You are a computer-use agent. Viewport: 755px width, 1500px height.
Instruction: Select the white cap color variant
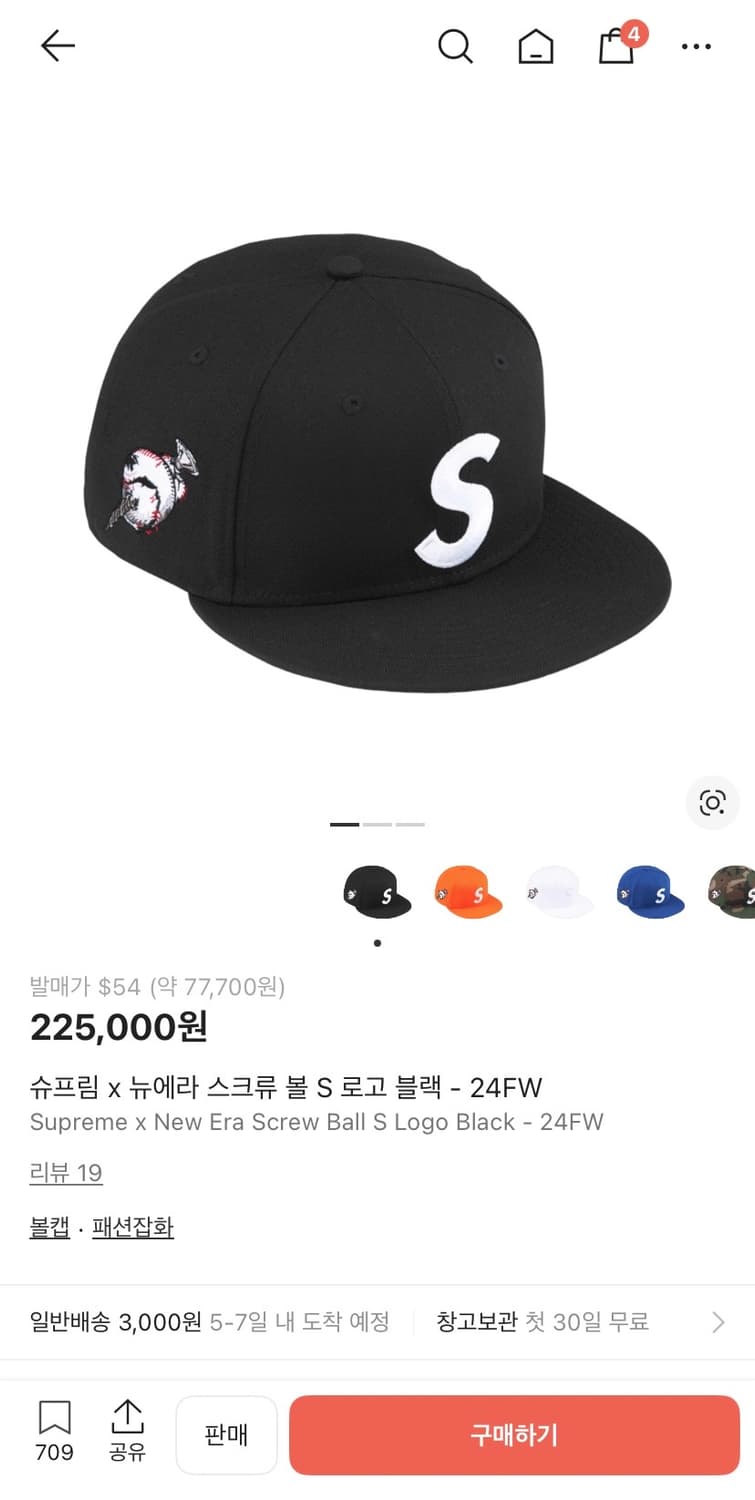point(559,892)
